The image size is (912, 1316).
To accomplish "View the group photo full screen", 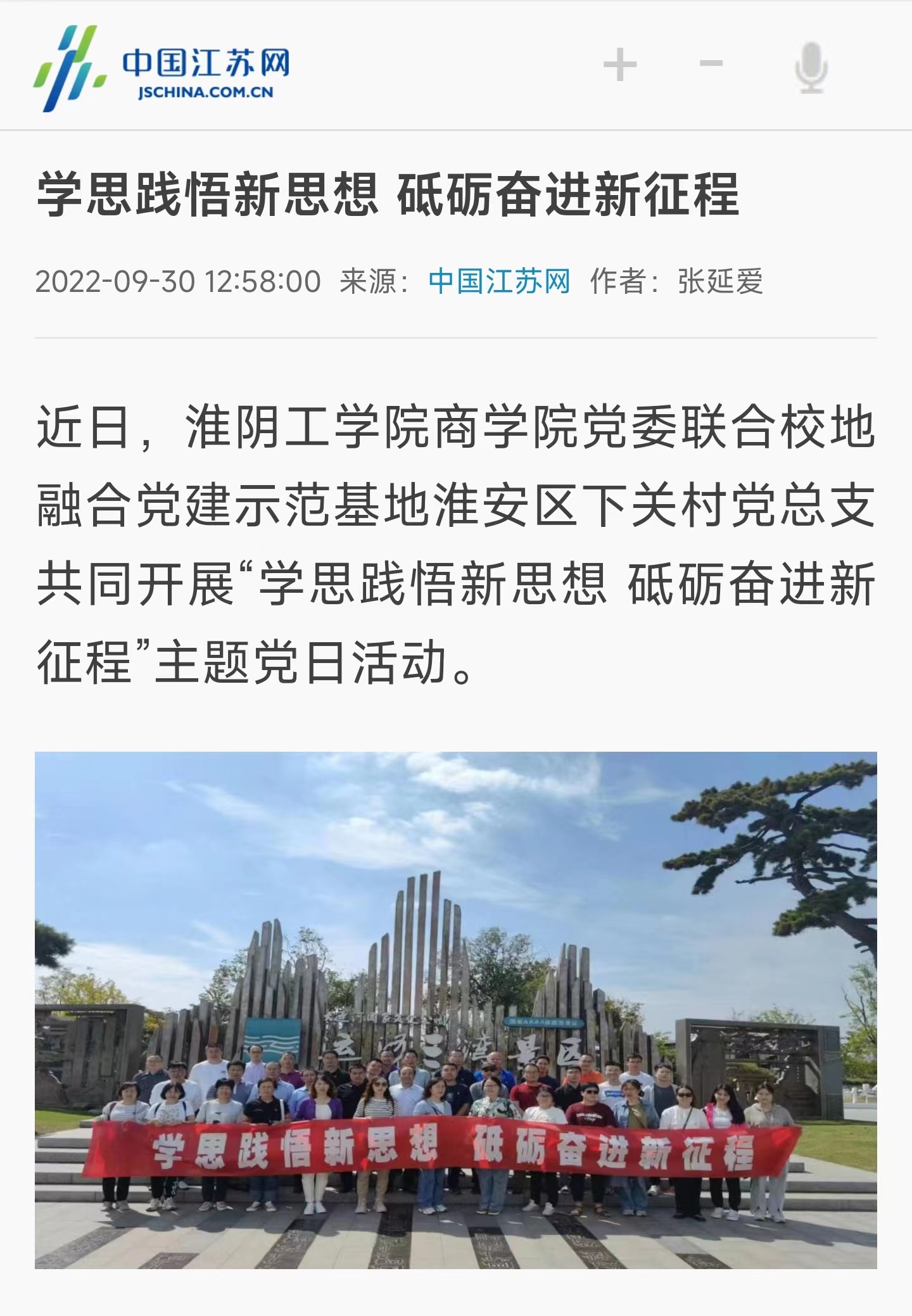I will [455, 1009].
